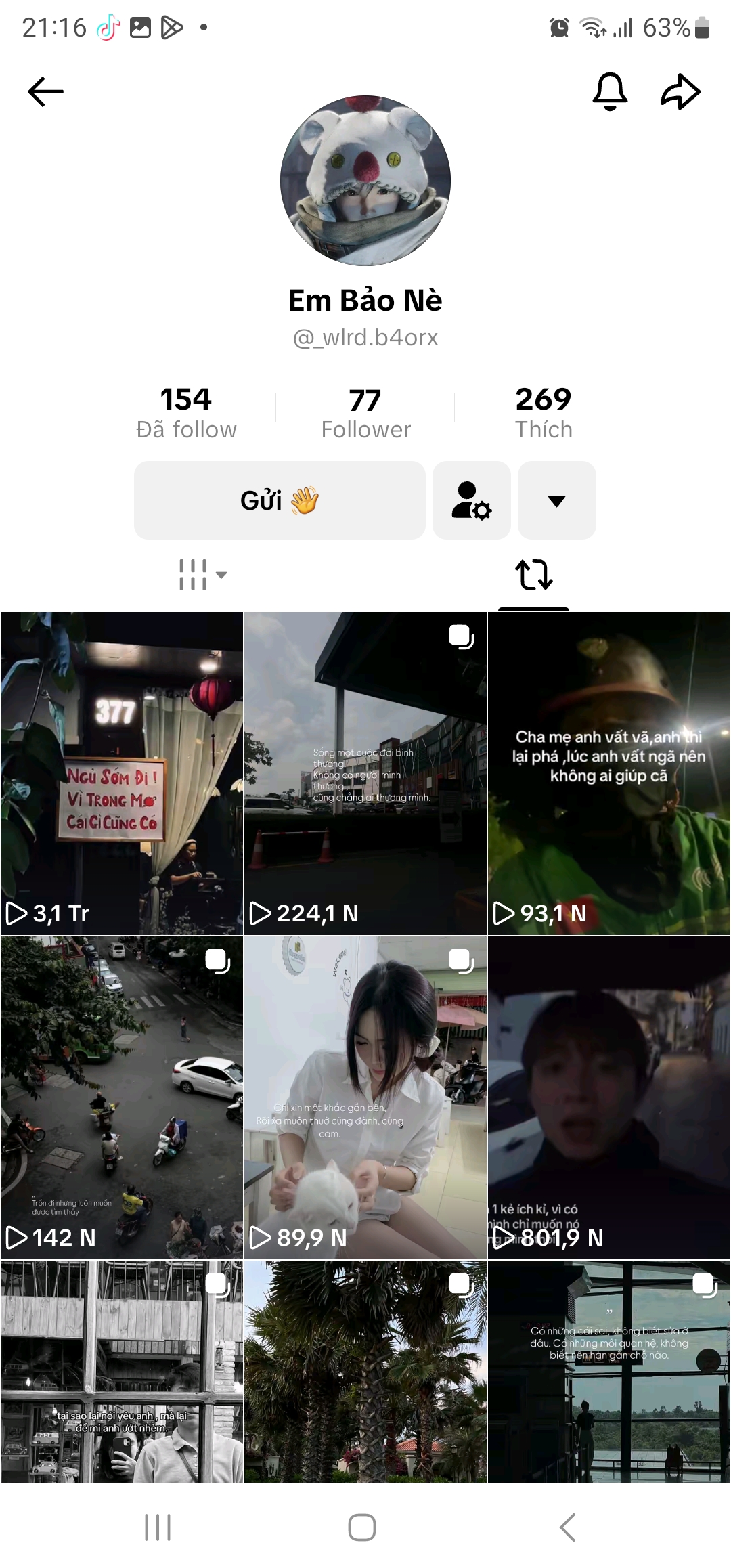Play the video with 801,9 N views

point(609,1097)
